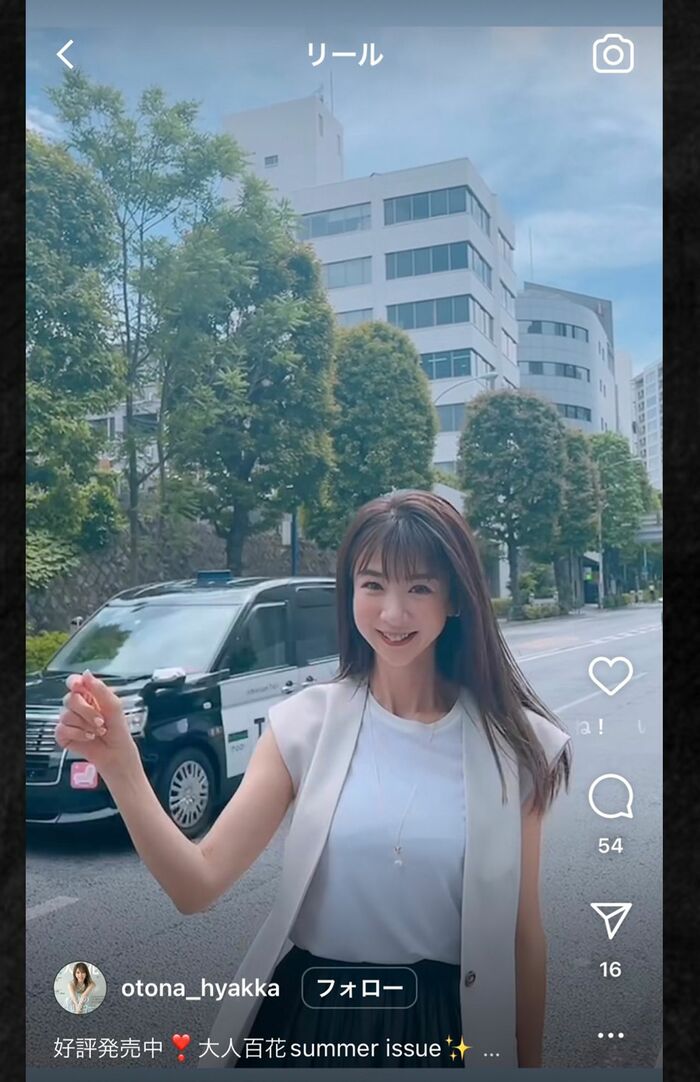Tap the フォロー button to follow otona_hyakka
Image resolution: width=700 pixels, height=1082 pixels.
click(359, 989)
